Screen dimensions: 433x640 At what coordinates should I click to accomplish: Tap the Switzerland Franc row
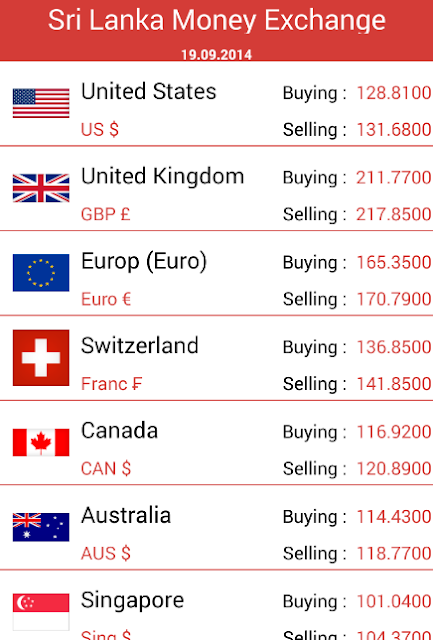216,358
